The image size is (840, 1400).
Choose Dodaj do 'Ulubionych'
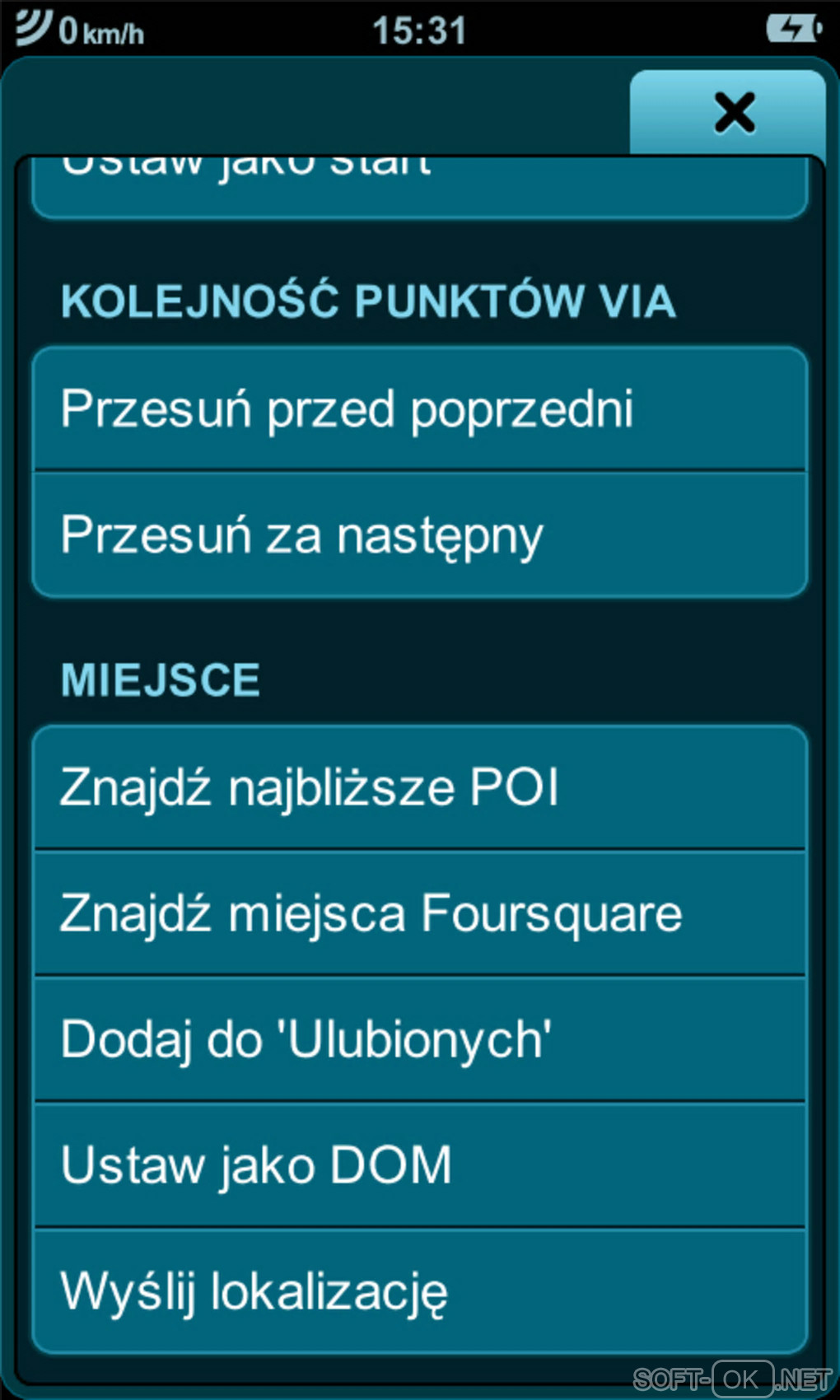tap(420, 1039)
